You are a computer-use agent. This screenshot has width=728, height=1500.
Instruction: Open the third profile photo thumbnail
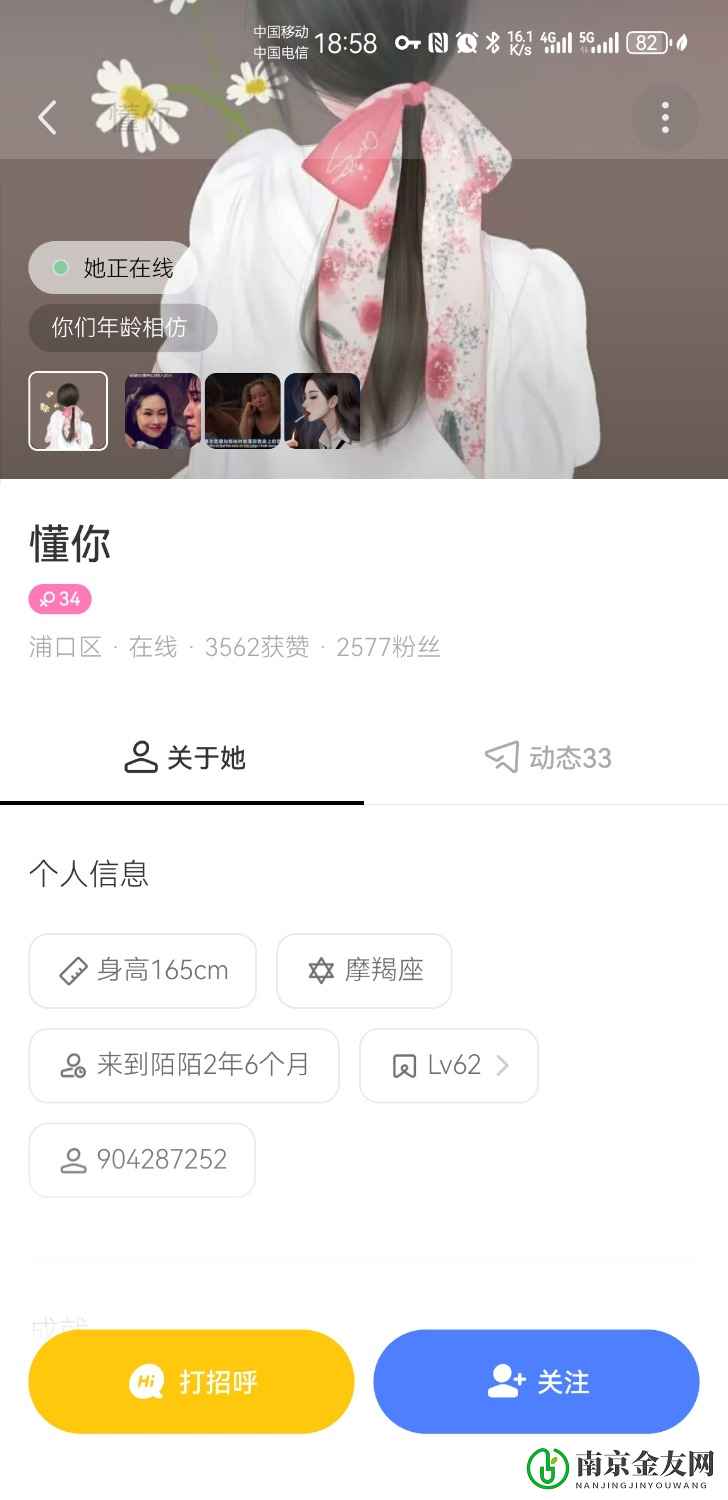coord(242,411)
